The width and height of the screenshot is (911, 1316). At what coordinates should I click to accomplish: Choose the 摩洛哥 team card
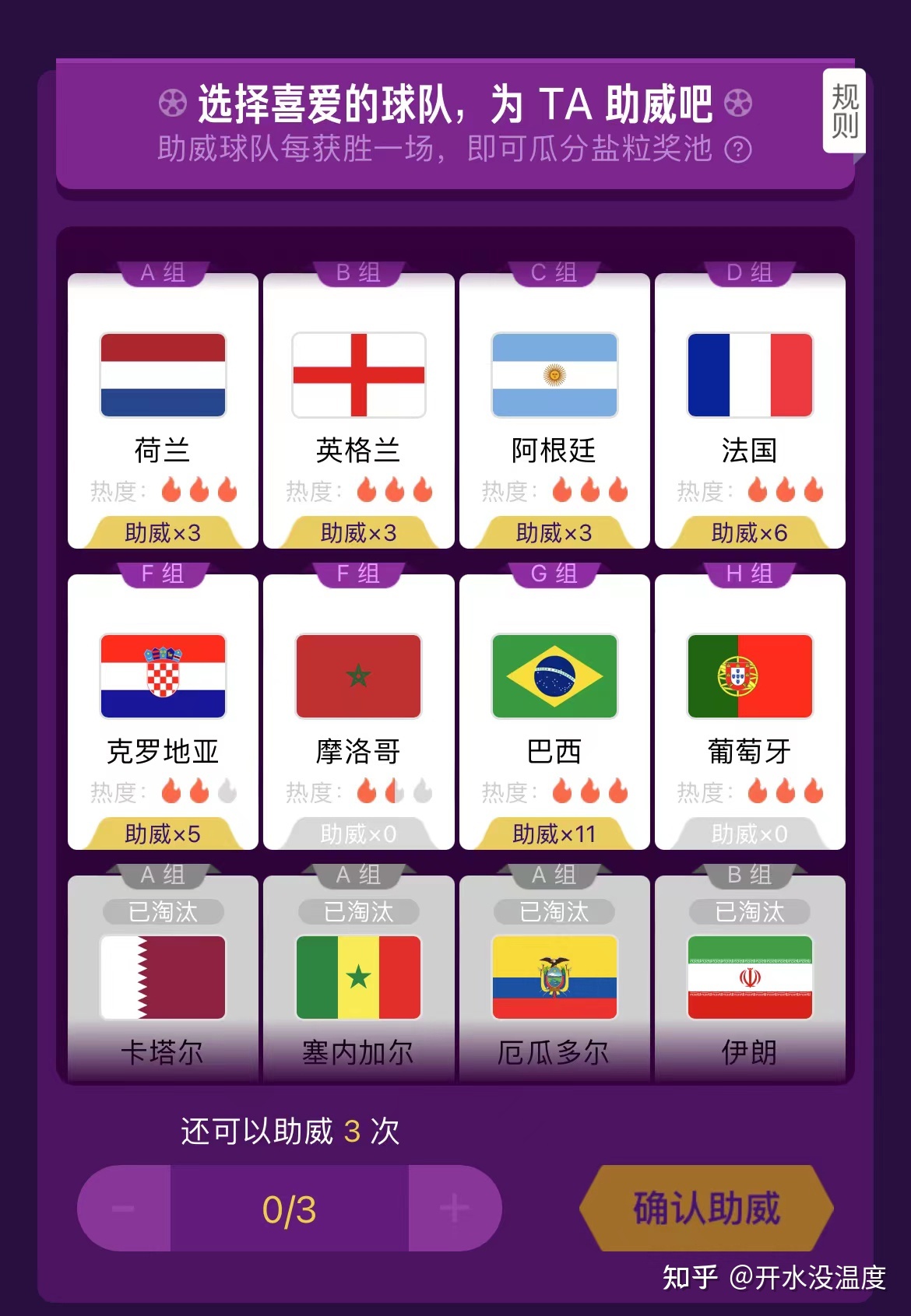[358, 711]
